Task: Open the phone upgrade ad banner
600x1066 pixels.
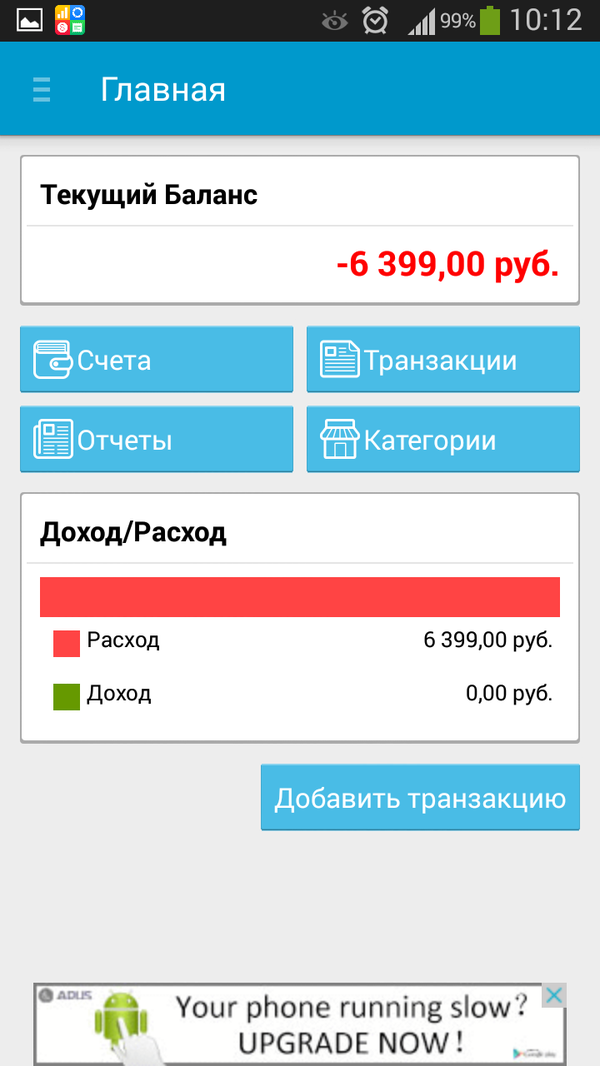Action: click(300, 1025)
